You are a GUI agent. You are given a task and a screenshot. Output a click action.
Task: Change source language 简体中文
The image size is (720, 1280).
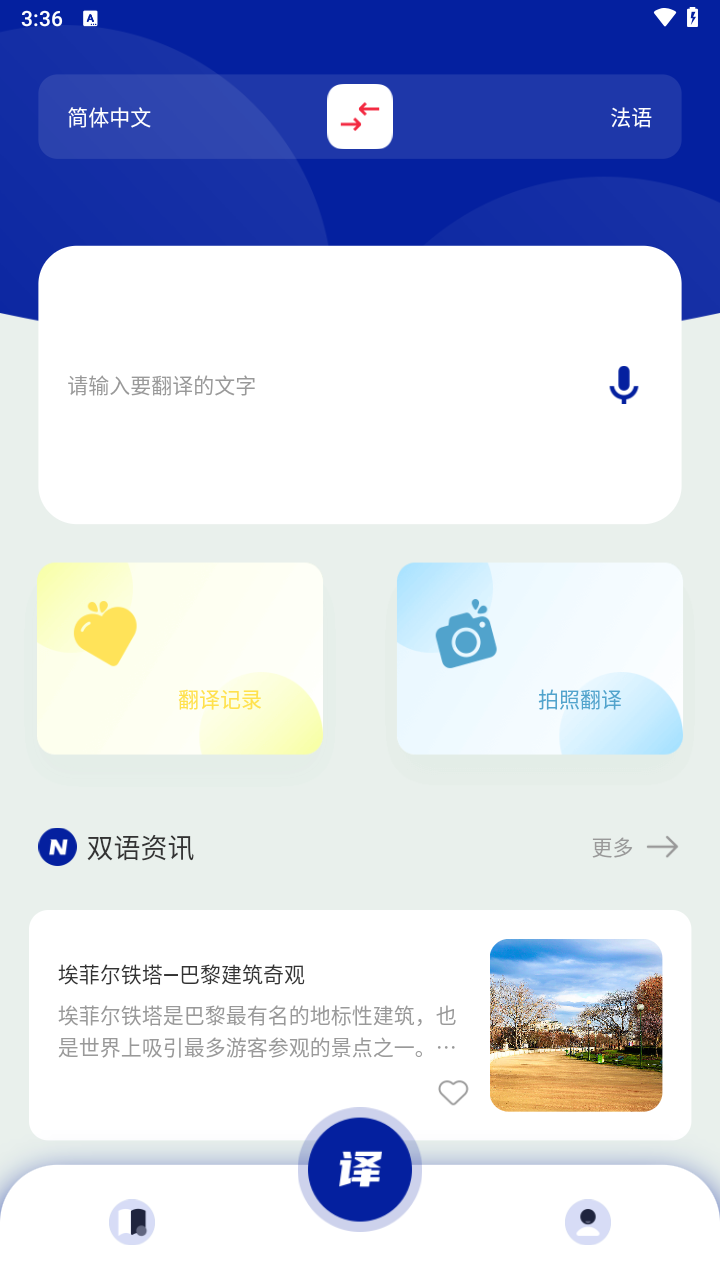(x=110, y=118)
